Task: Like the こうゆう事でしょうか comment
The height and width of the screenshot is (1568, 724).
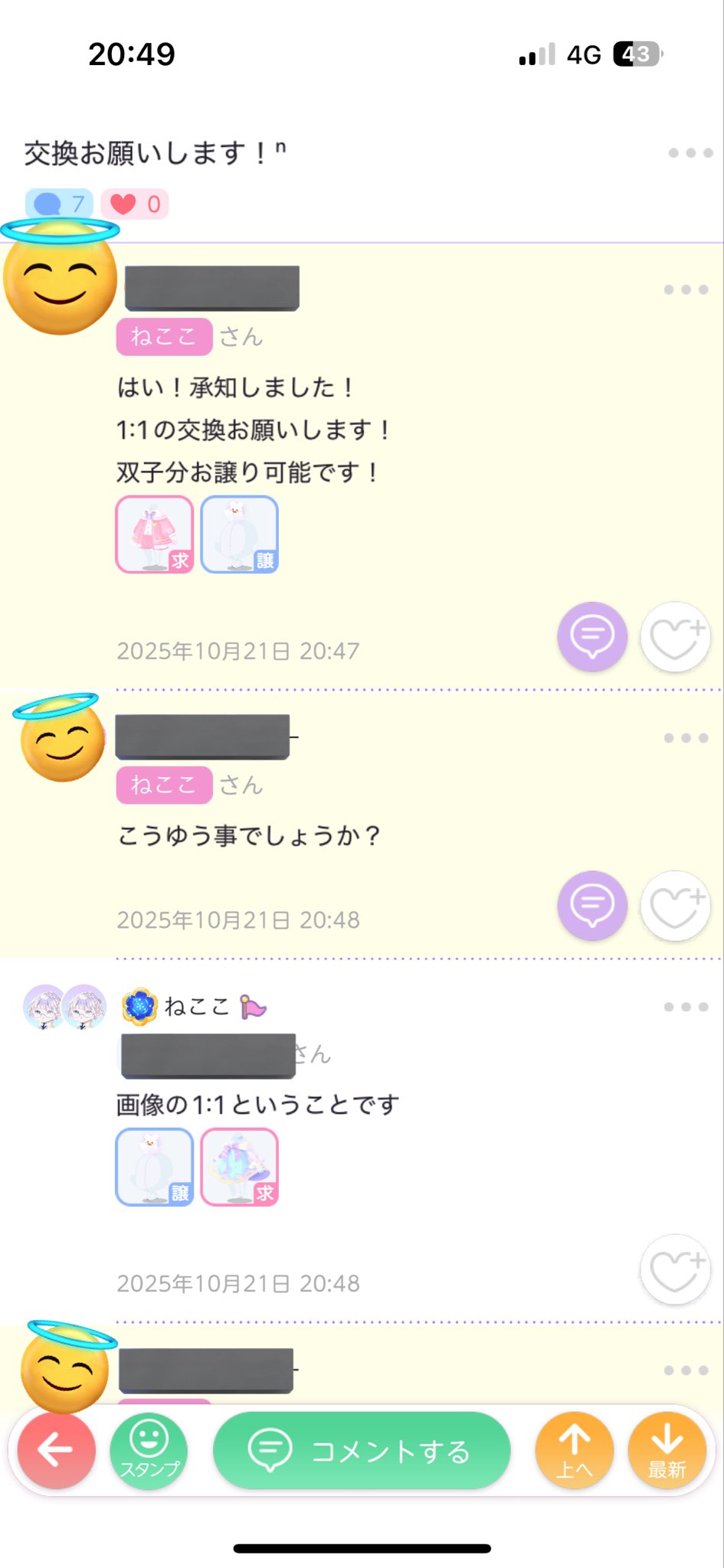Action: tap(675, 905)
